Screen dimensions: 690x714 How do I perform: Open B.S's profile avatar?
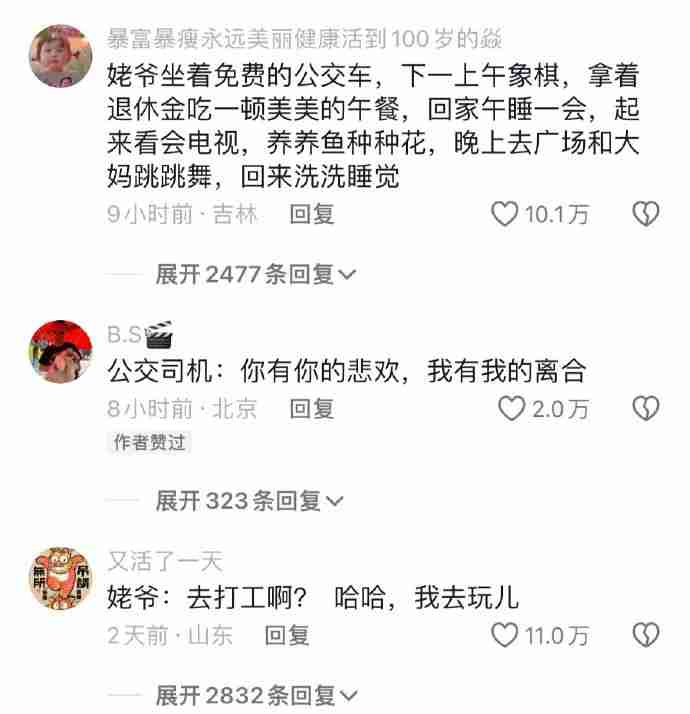click(61, 352)
